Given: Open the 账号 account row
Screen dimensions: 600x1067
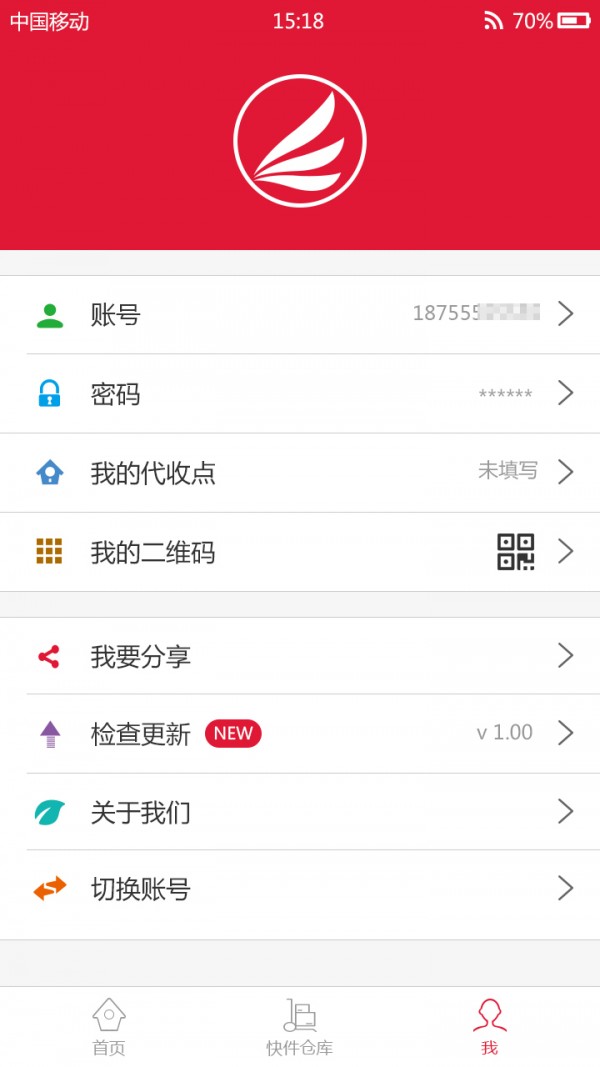Looking at the screenshot, I should tap(300, 315).
